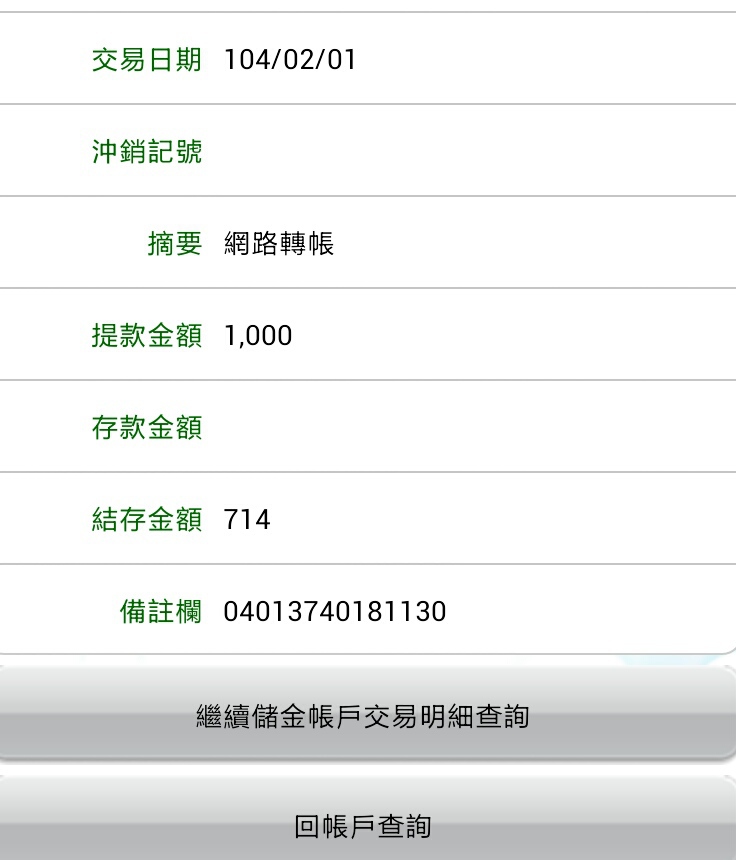Tap 繼續儲金帳戶交易明細查詢 button
The width and height of the screenshot is (736, 860).
click(x=363, y=715)
